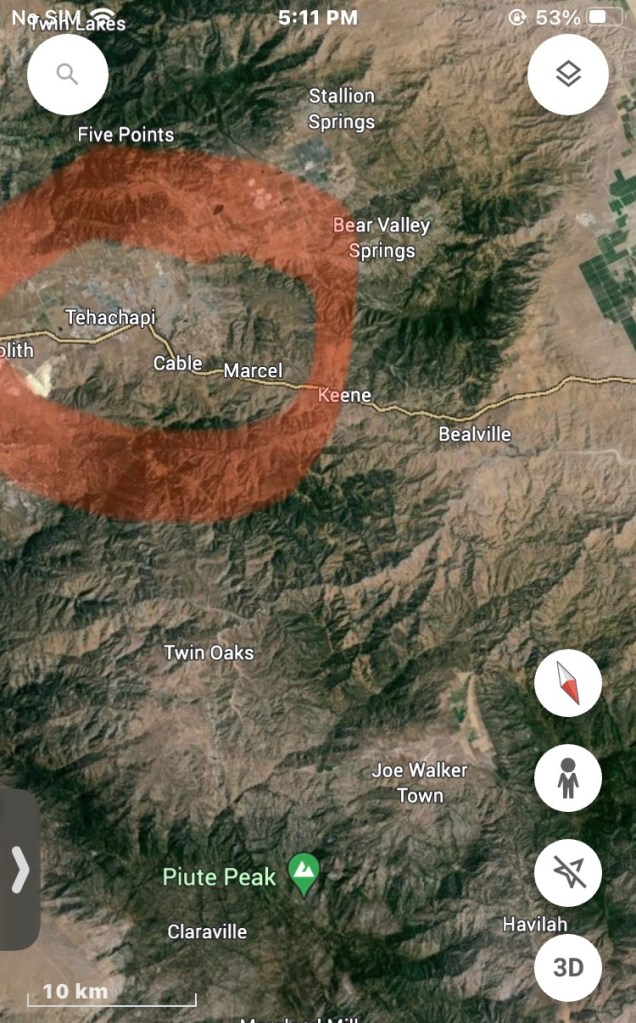The height and width of the screenshot is (1023, 636).
Task: Switch the map to 3D view
Action: (x=567, y=967)
